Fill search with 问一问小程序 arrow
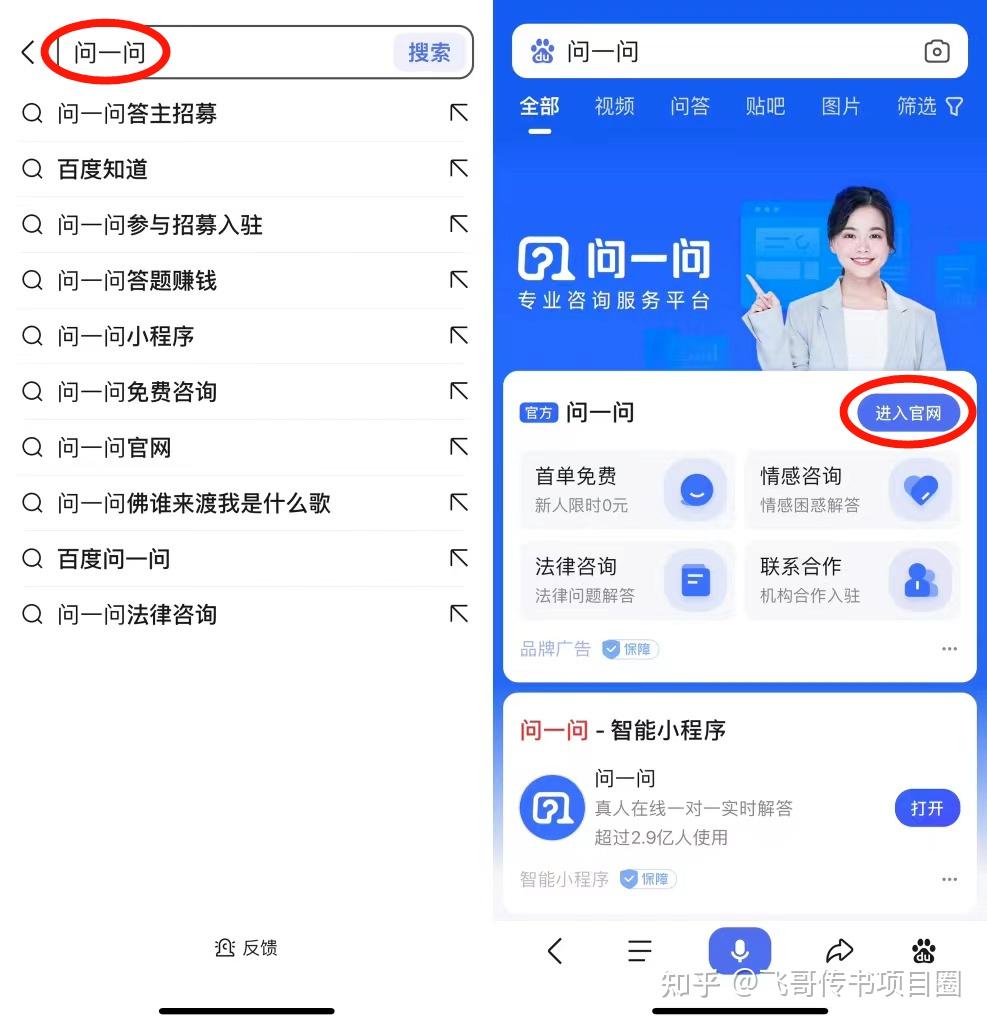The image size is (987, 1024). [458, 336]
